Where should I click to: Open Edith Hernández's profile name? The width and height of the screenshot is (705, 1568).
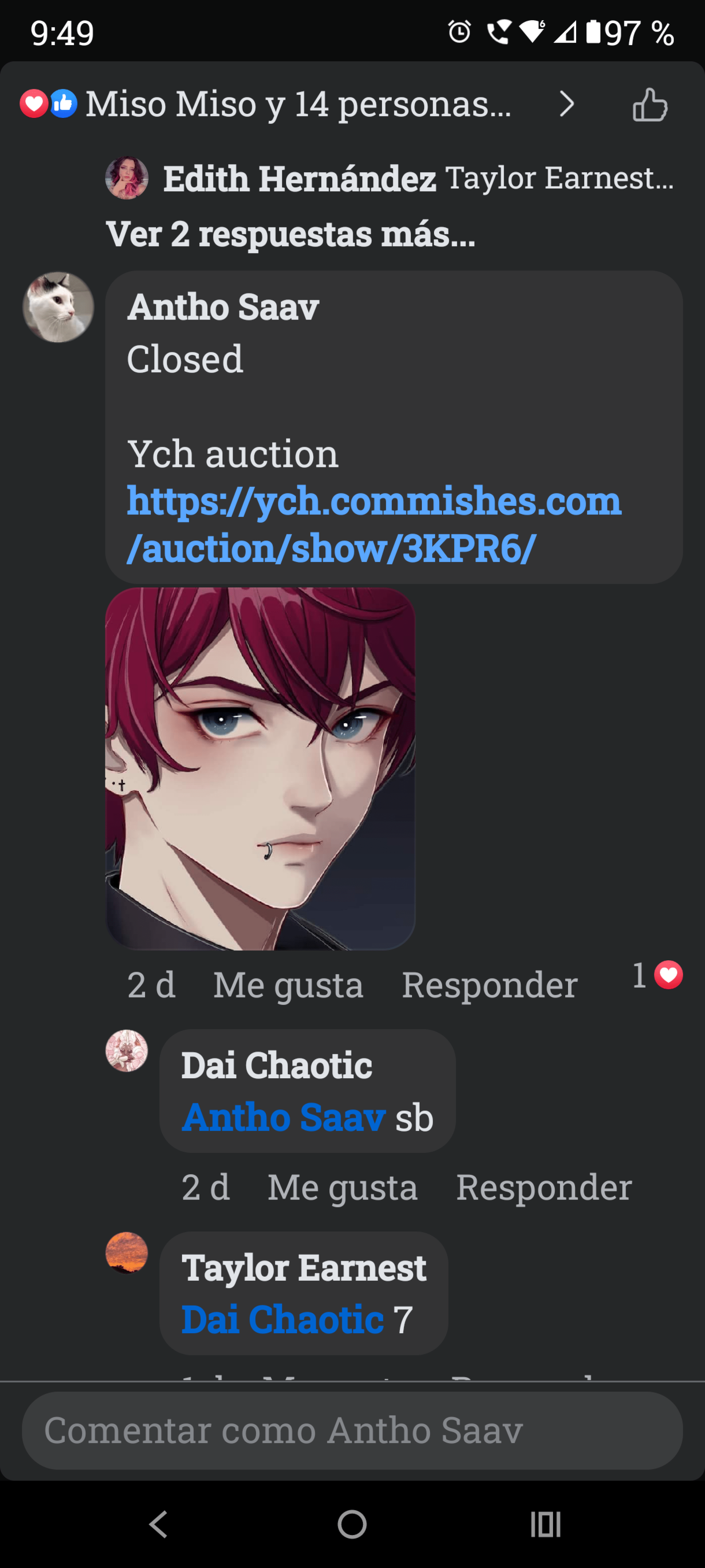click(299, 178)
